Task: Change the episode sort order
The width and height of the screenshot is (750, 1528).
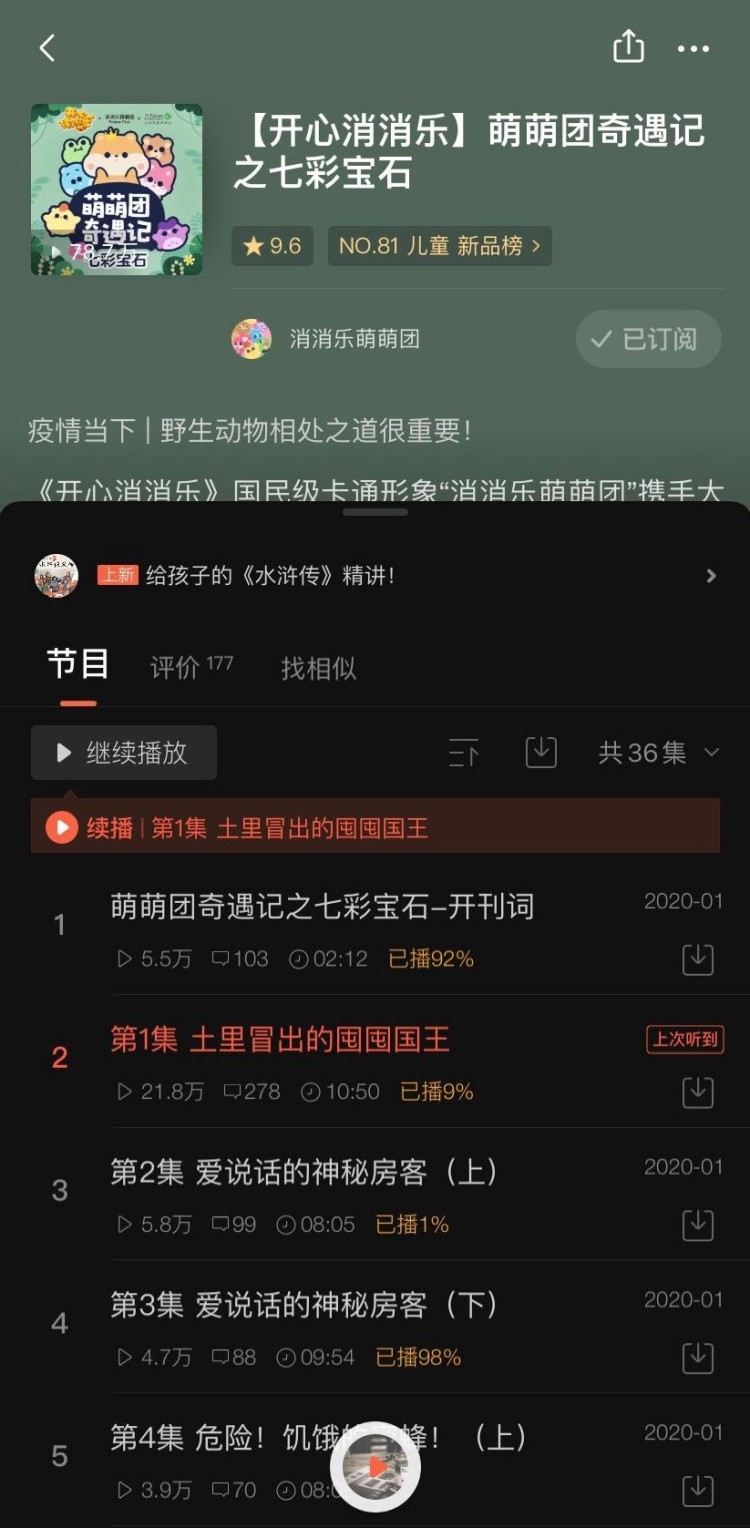Action: 464,753
